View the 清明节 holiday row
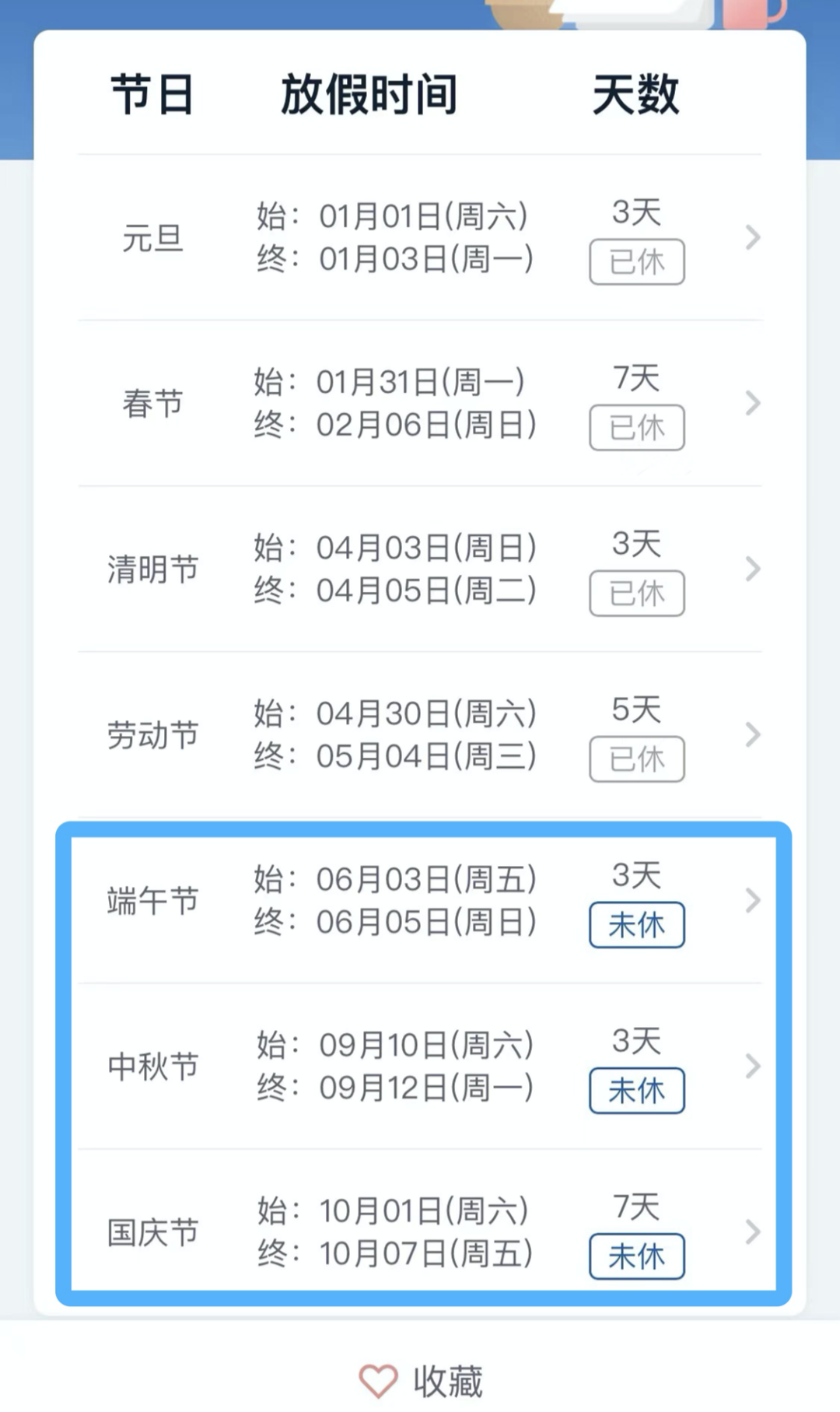 [420, 569]
